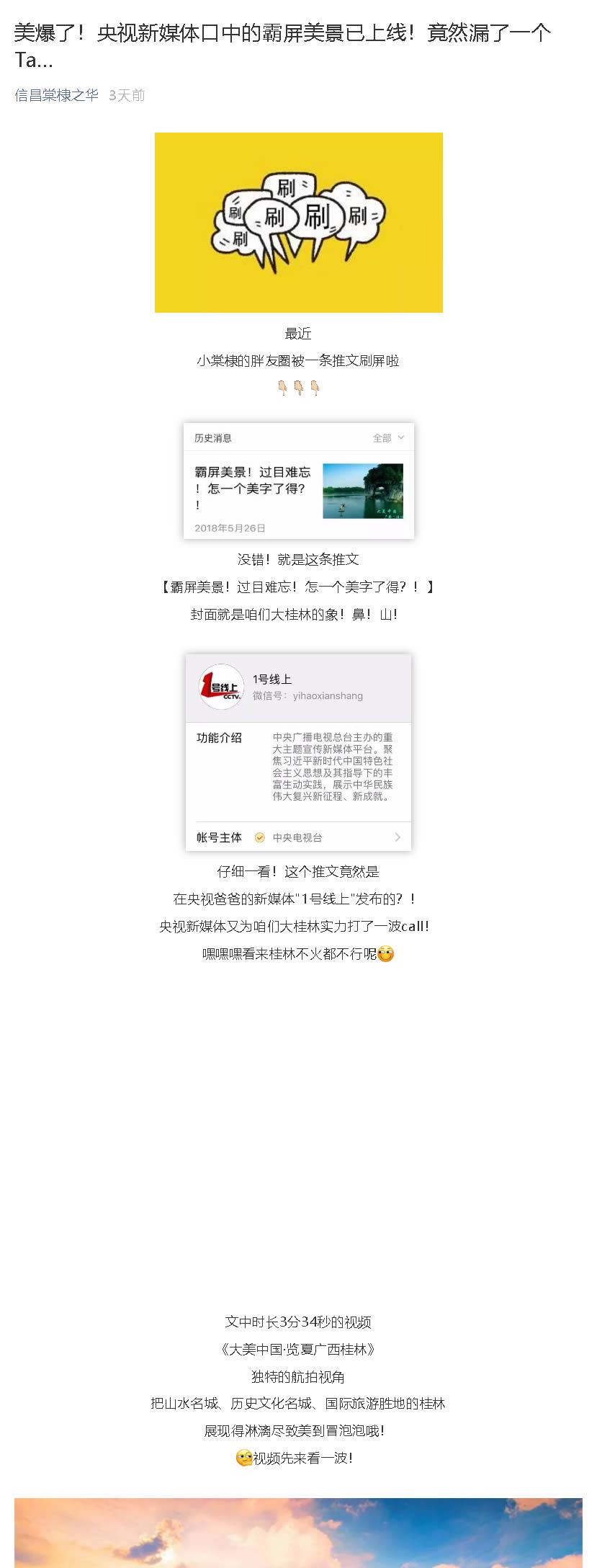View the yellow speech-bubbles image

click(x=298, y=222)
